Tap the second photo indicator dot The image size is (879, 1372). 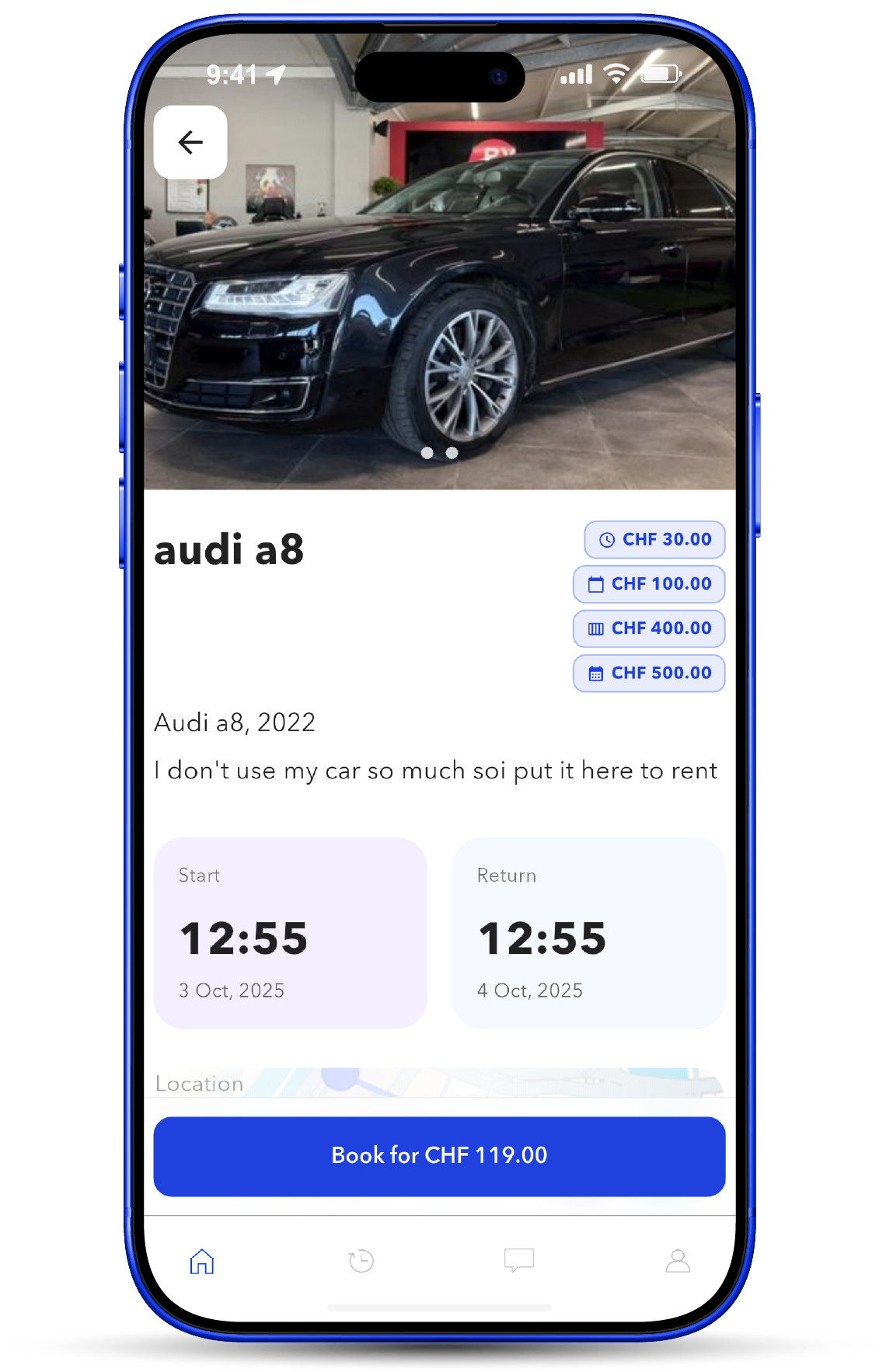[x=452, y=453]
